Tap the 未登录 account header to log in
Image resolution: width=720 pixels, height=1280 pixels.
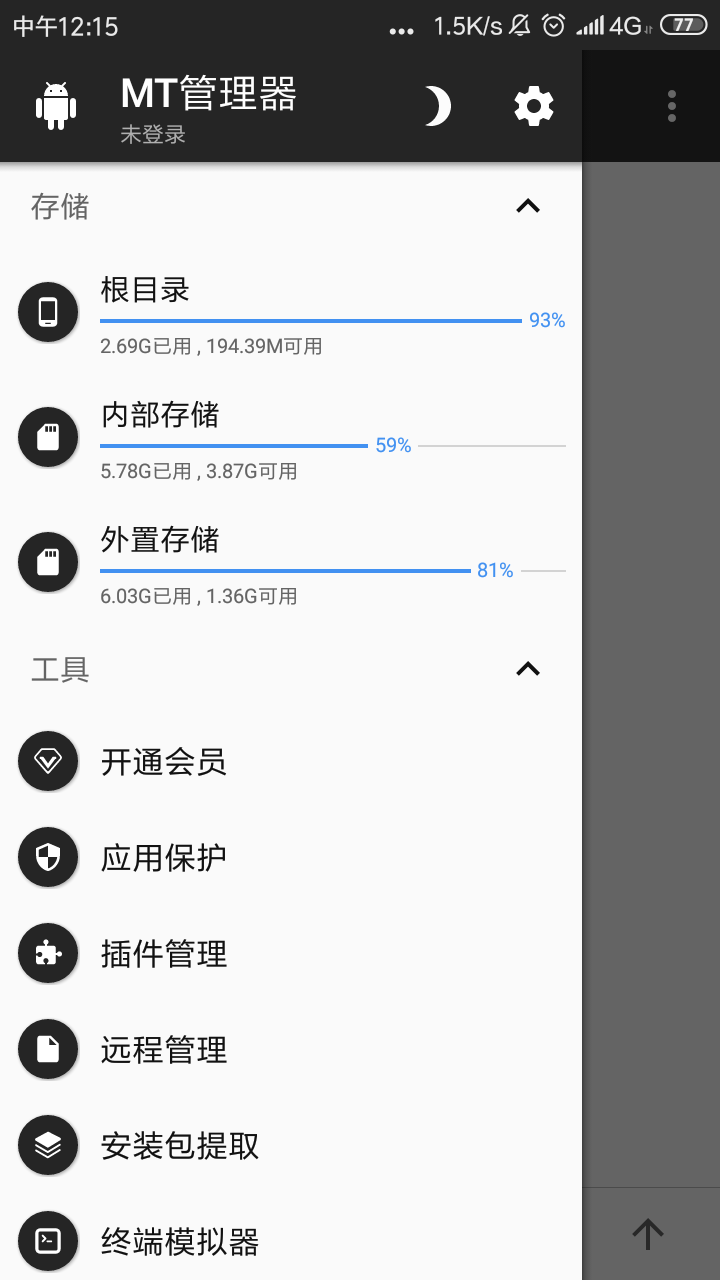[208, 108]
